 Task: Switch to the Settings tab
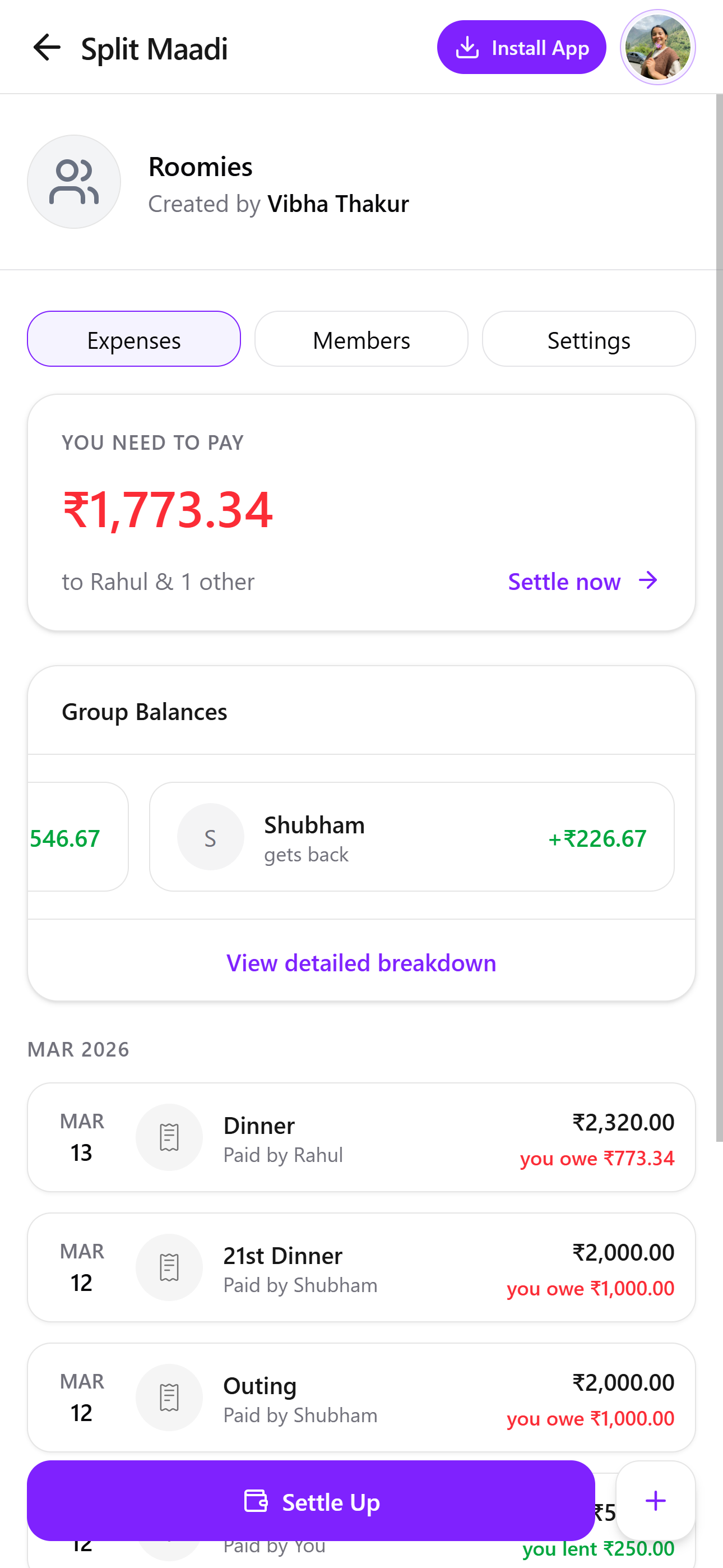[588, 339]
